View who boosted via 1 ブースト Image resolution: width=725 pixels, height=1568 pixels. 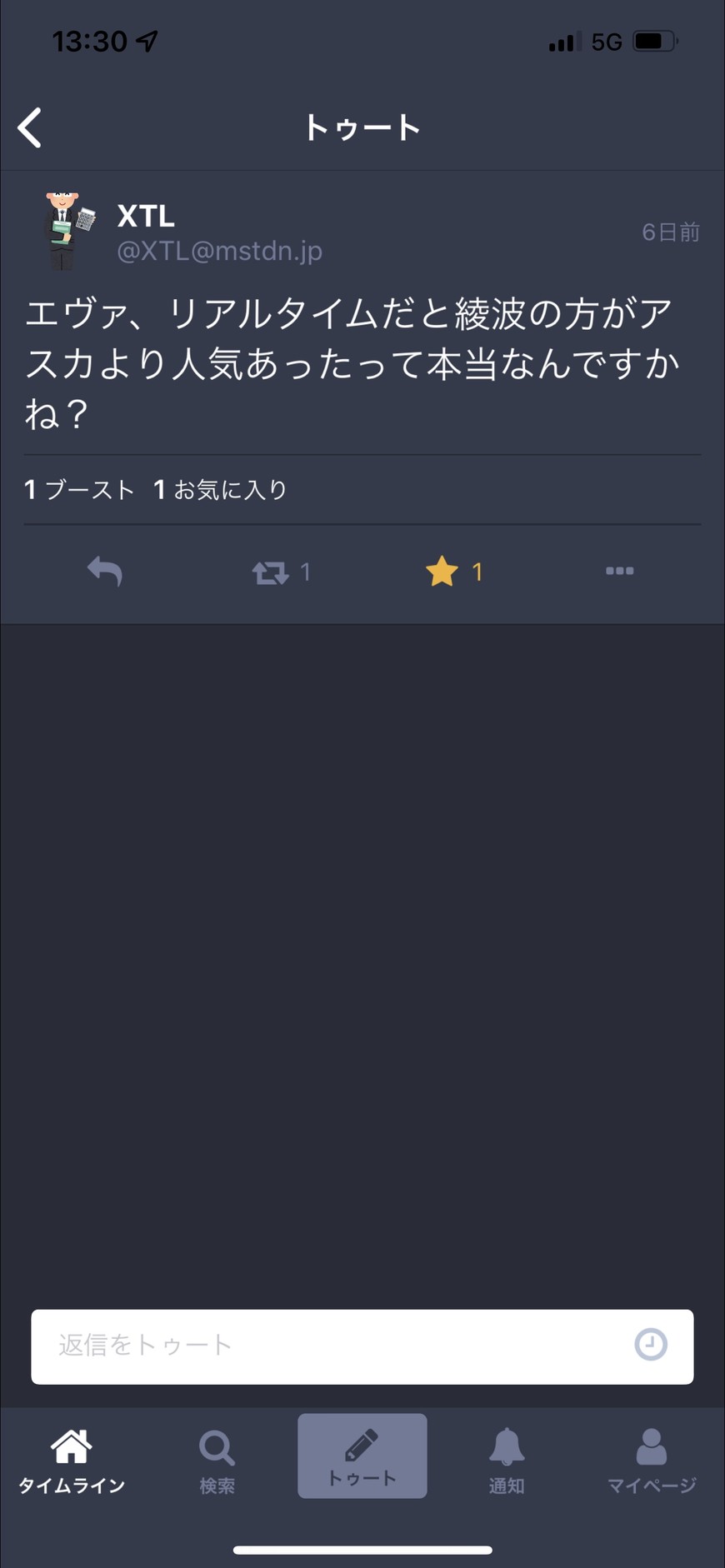pyautogui.click(x=80, y=490)
